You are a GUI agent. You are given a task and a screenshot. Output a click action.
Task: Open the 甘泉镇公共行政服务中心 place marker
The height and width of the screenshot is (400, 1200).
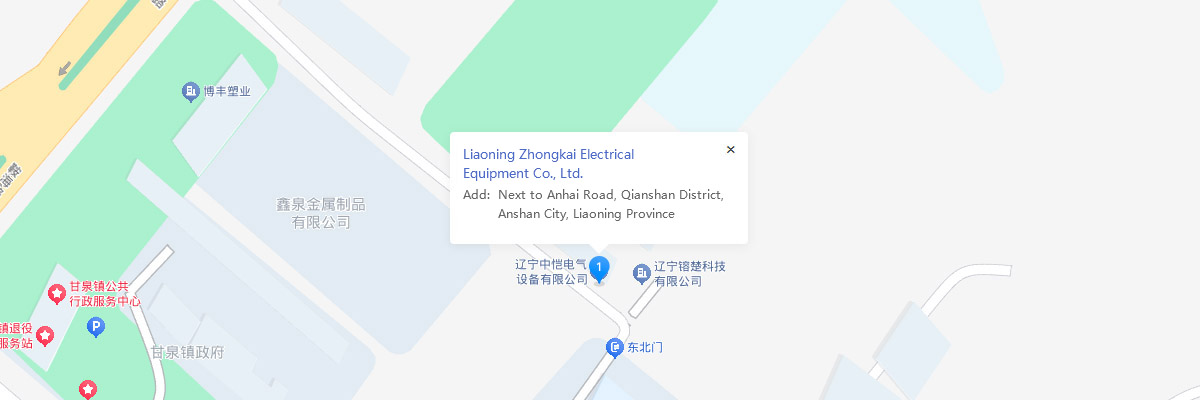(x=58, y=294)
